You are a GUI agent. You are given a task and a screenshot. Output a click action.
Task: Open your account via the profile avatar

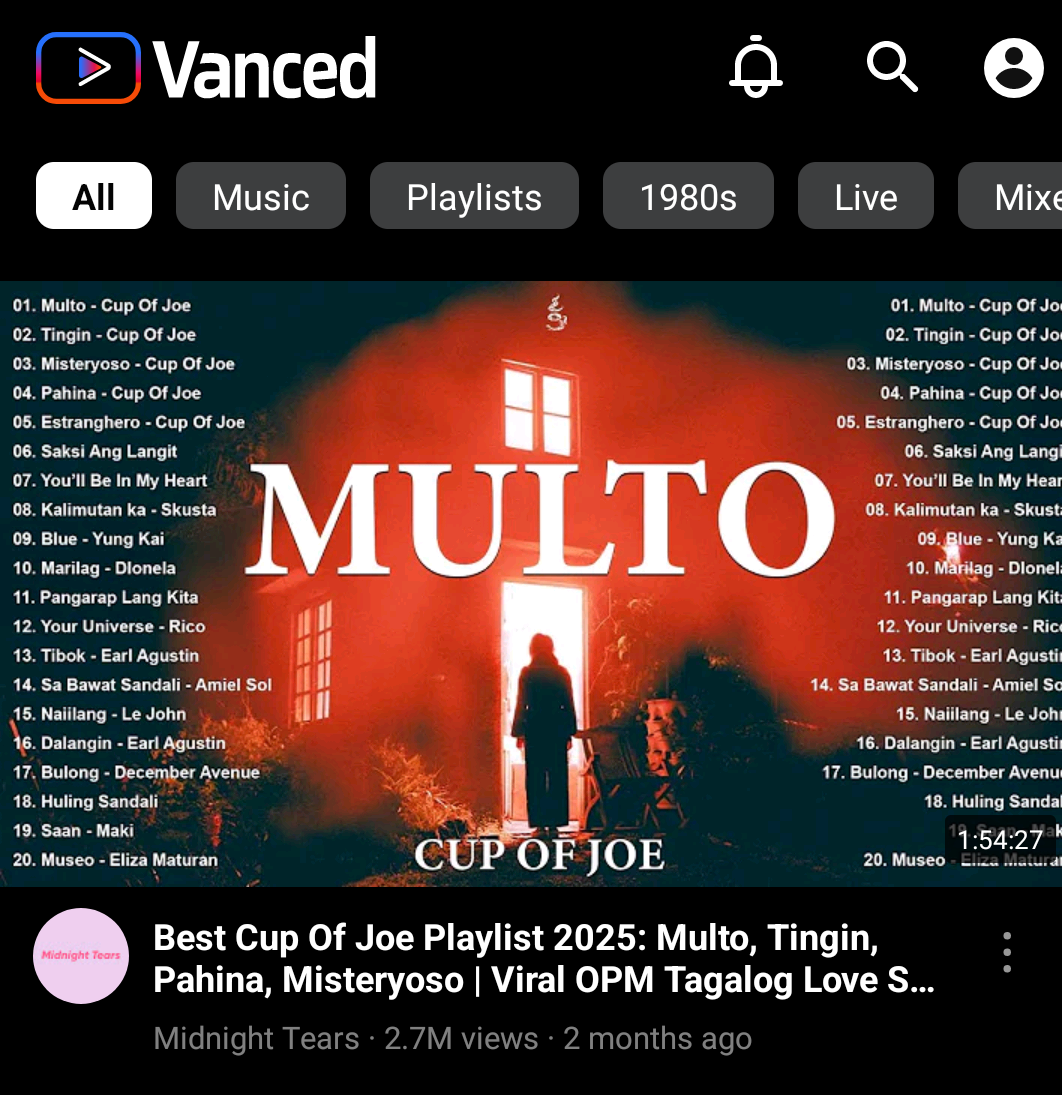point(1013,68)
